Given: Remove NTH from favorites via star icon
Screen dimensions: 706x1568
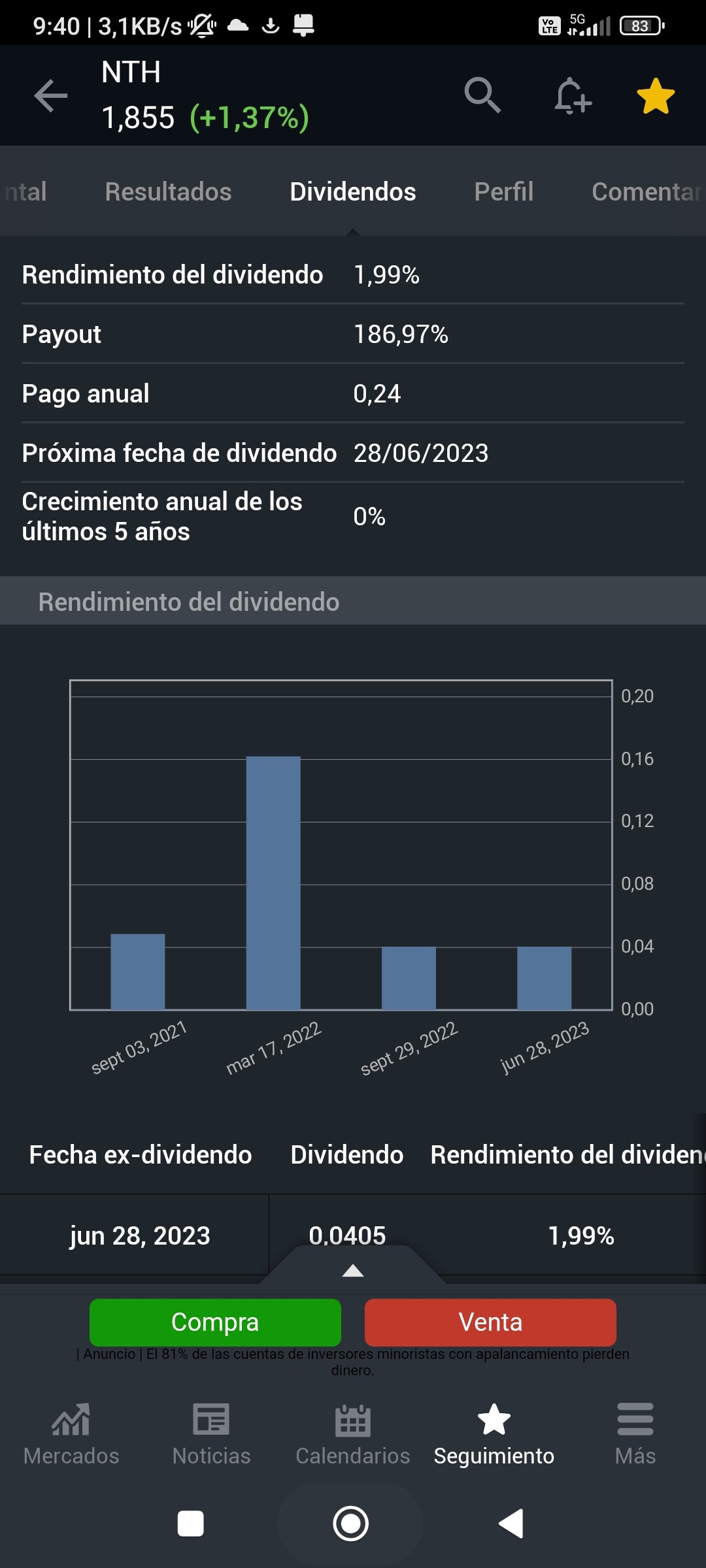Looking at the screenshot, I should (x=656, y=96).
